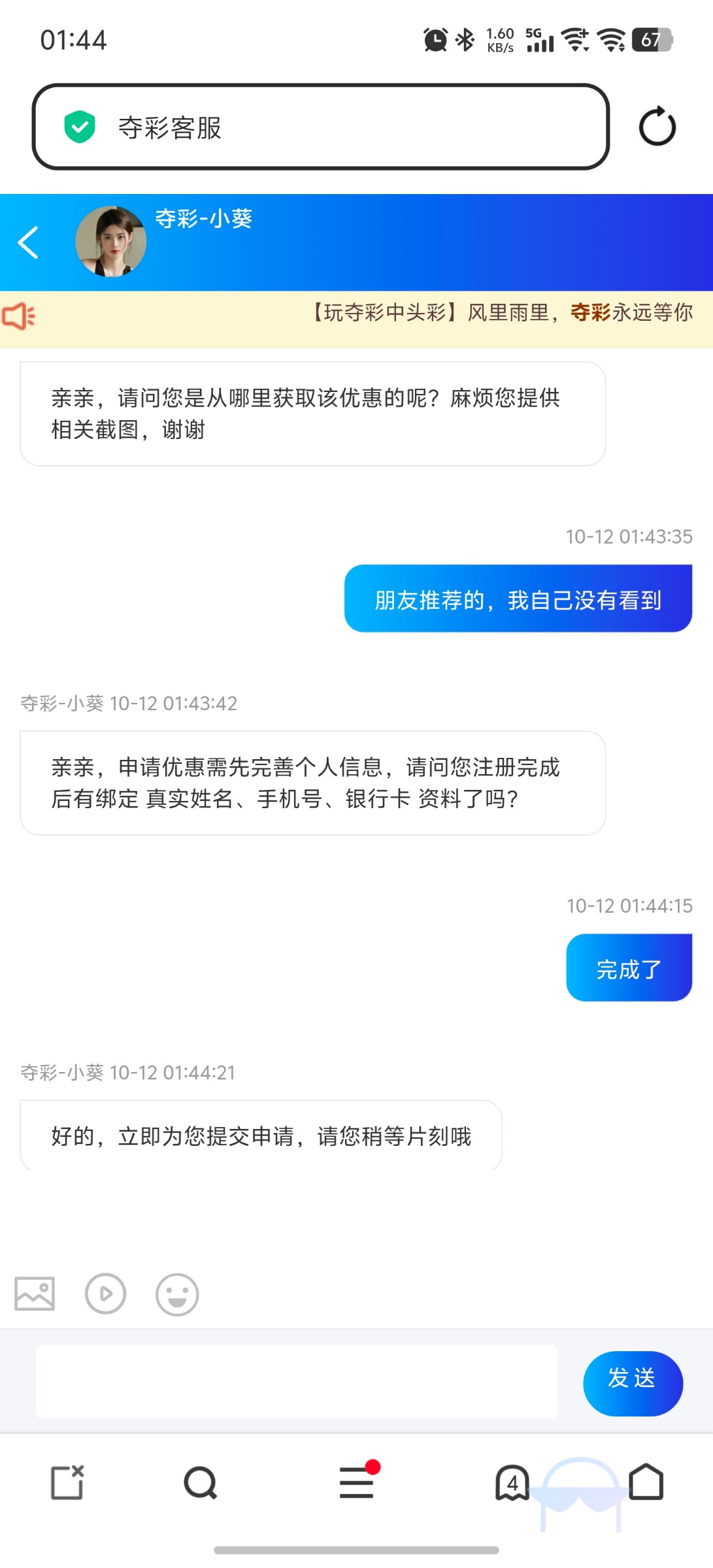The width and height of the screenshot is (713, 1568).
Task: Open search from the bottom navigation bar
Action: 200,1484
